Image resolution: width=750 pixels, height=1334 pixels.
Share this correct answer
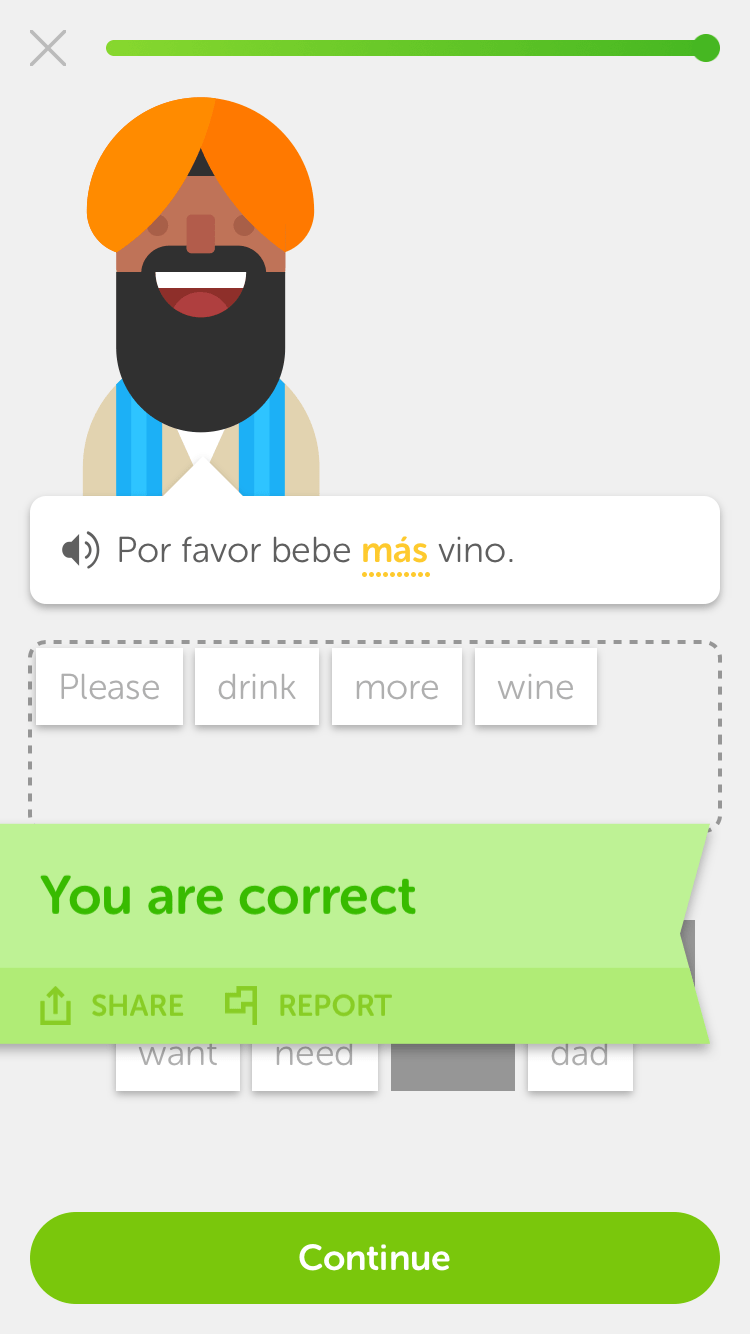tap(112, 1005)
